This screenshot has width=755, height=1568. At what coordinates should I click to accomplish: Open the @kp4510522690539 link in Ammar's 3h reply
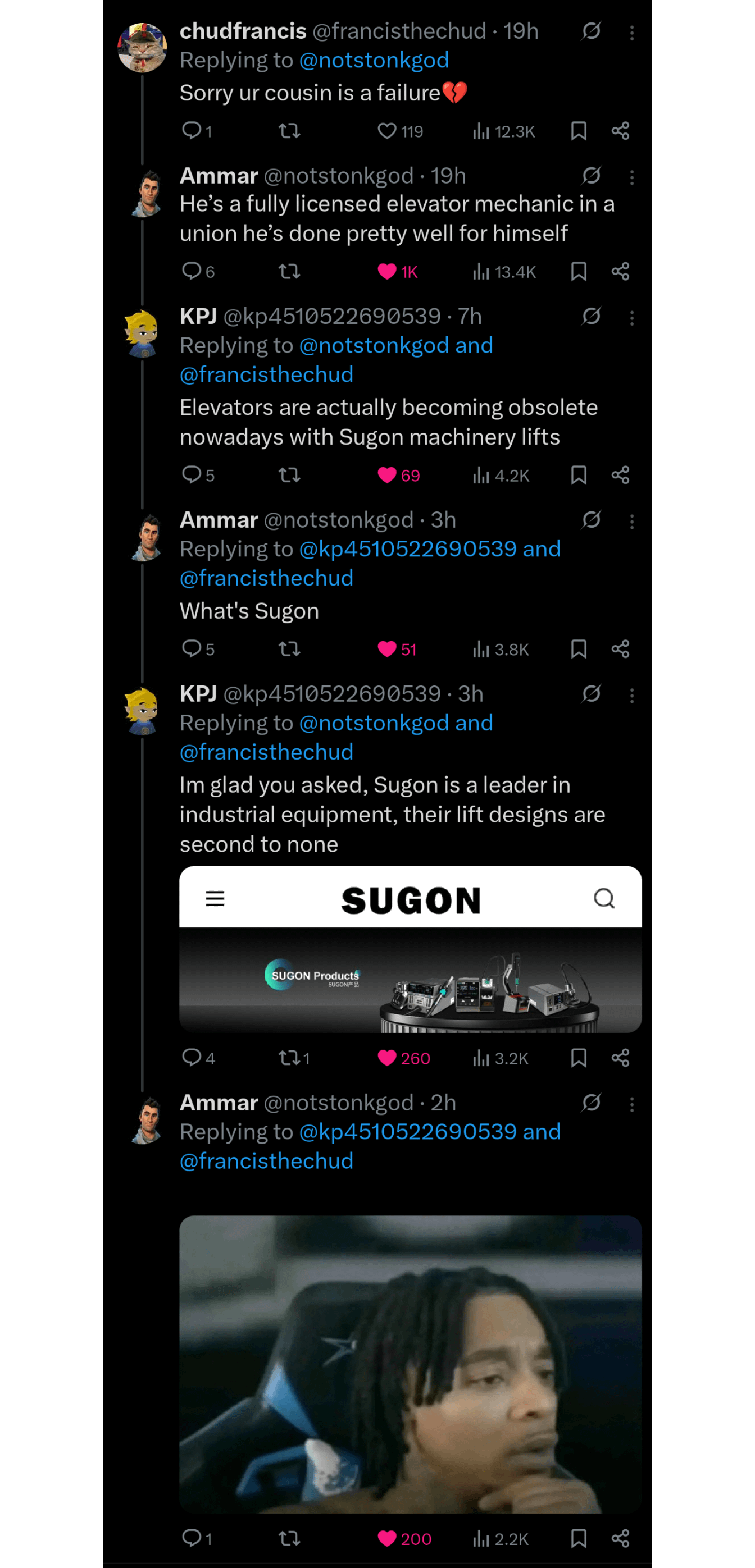click(408, 549)
